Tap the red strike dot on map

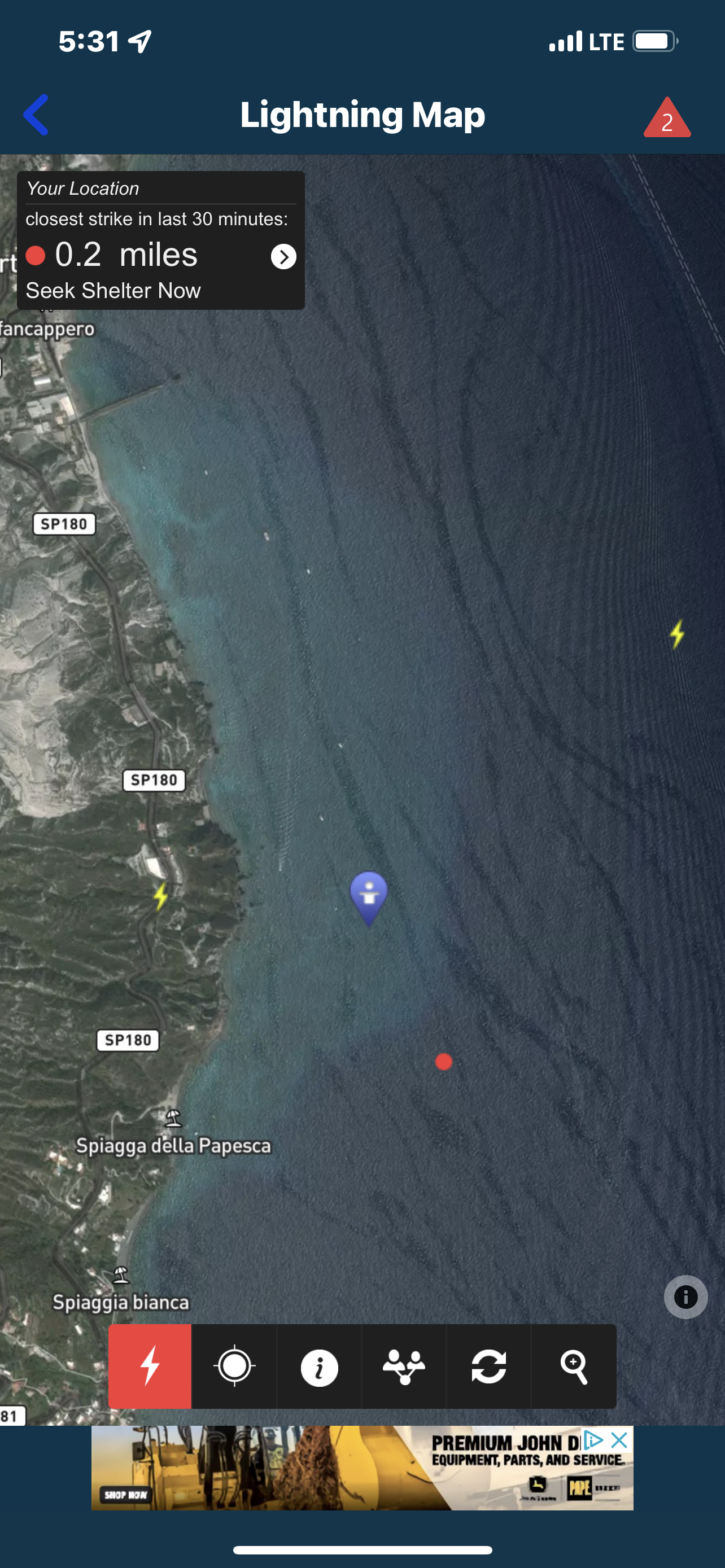click(444, 1062)
